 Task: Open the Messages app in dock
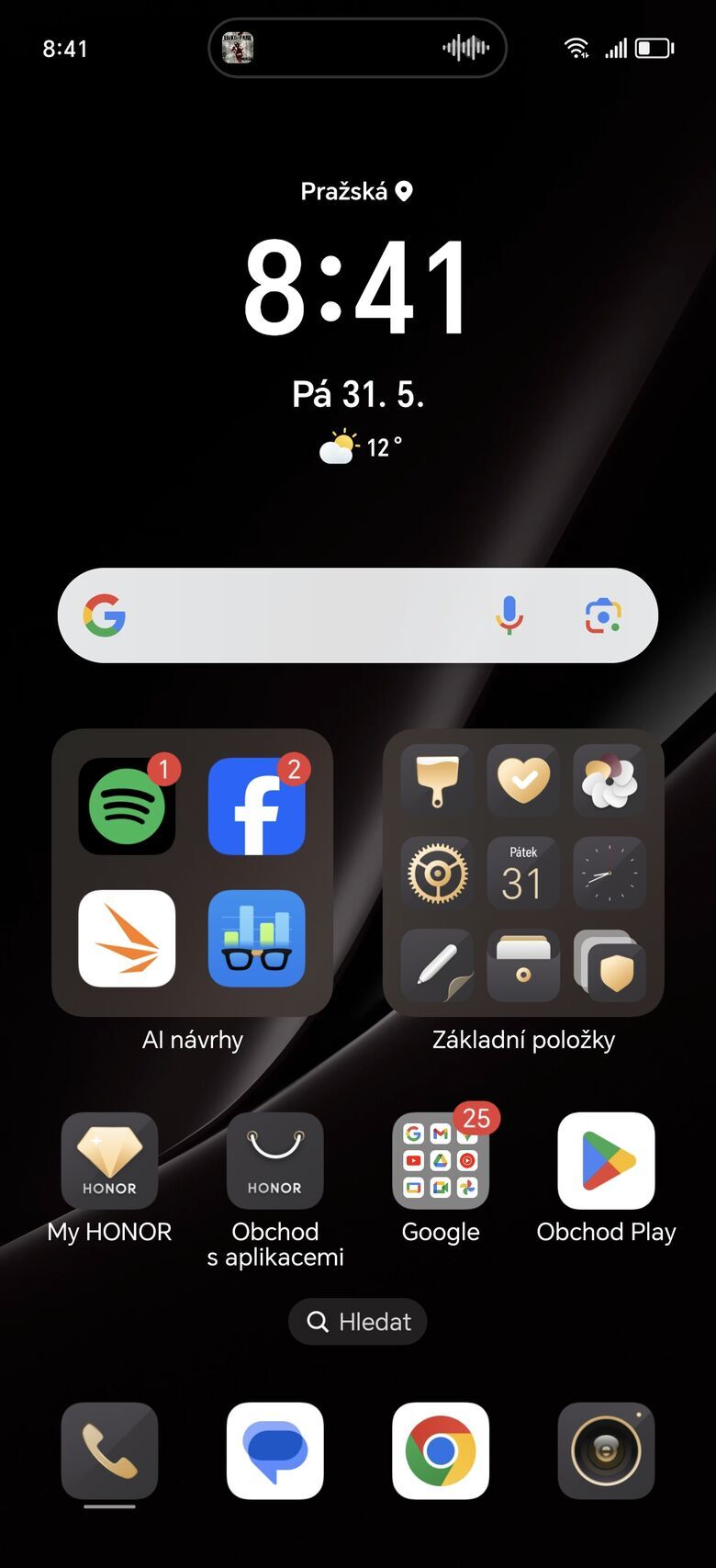(274, 1450)
